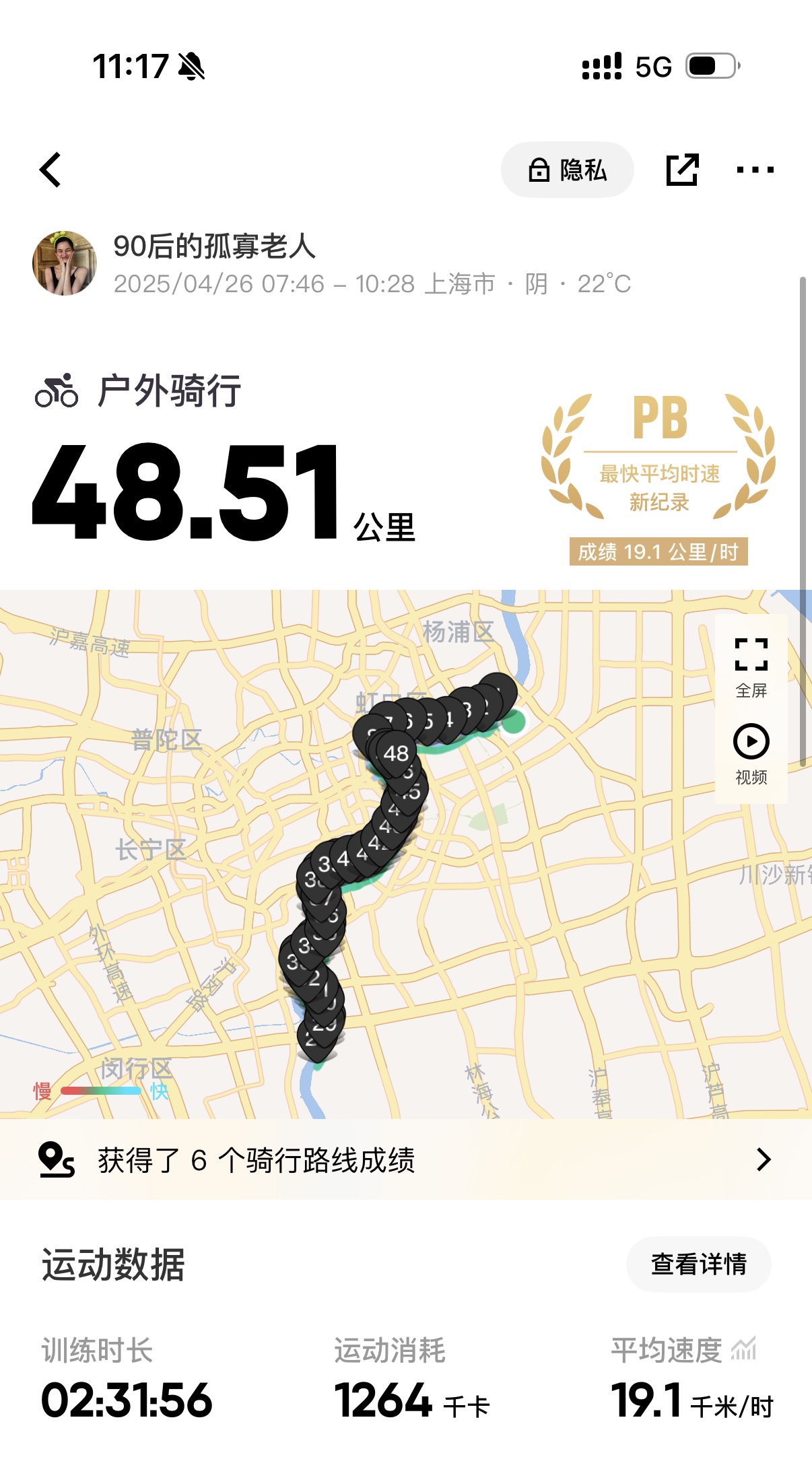The width and height of the screenshot is (812, 1457).
Task: Open the 隐私 privacy setting
Action: [568, 170]
